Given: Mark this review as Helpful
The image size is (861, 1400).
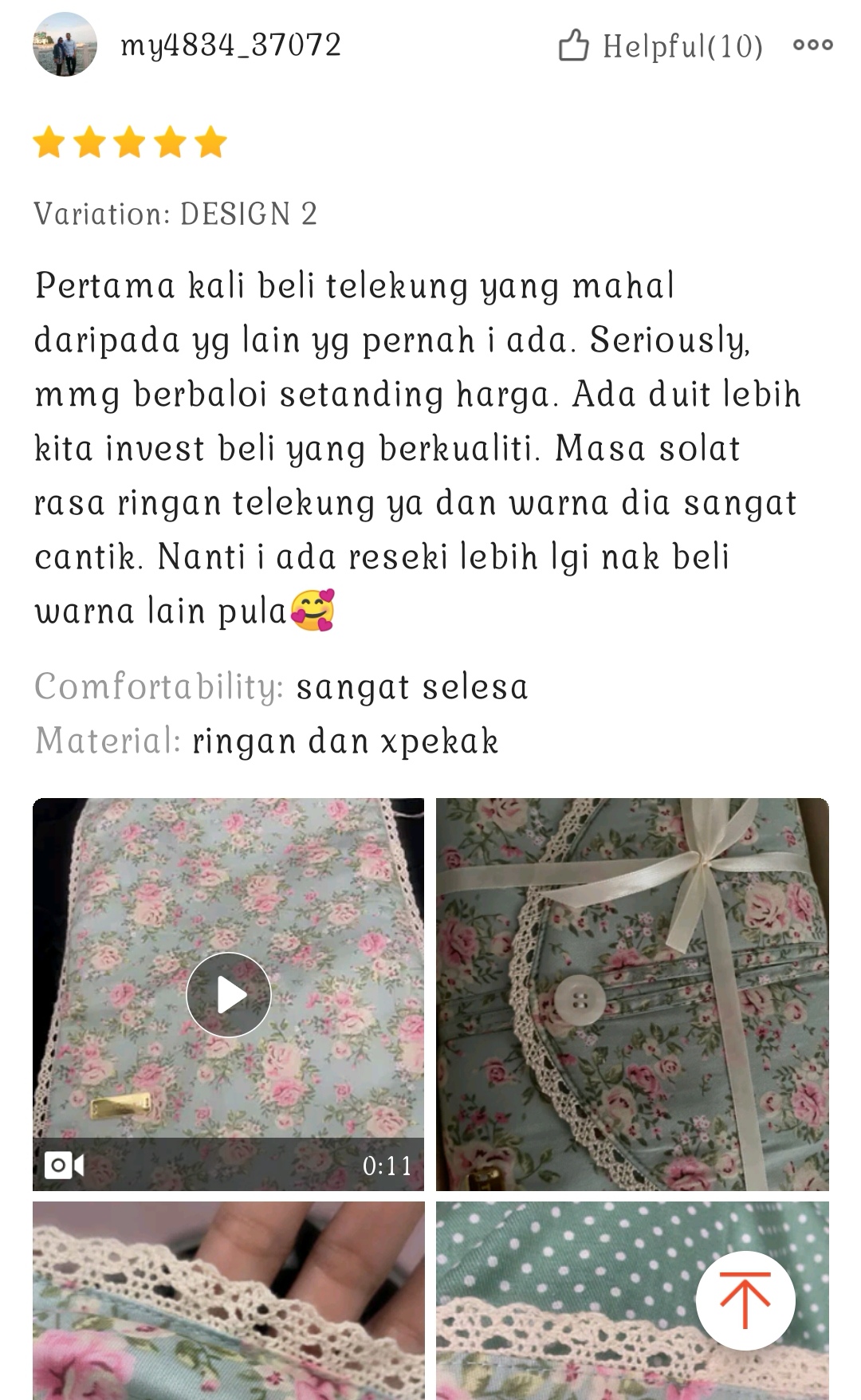Looking at the screenshot, I should pyautogui.click(x=660, y=45).
